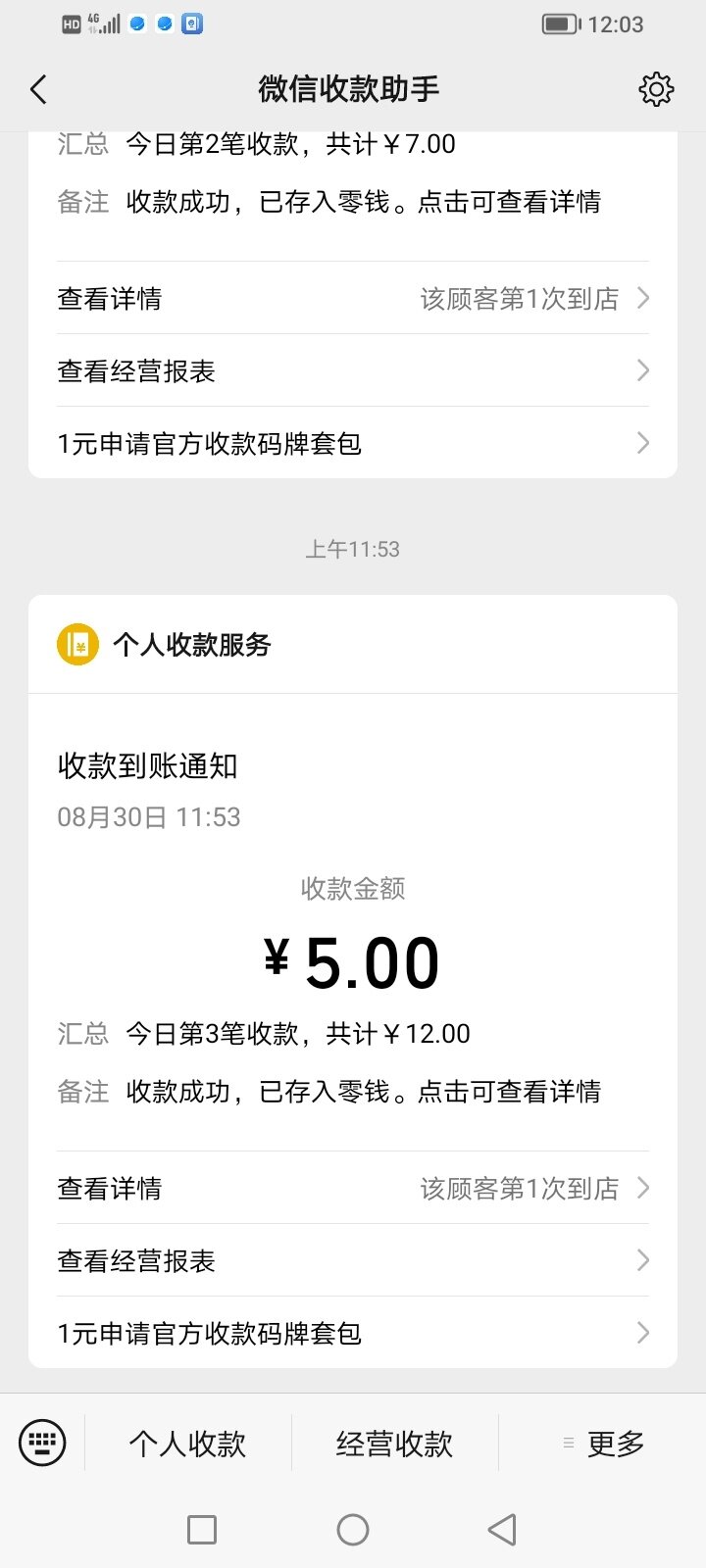Tap the system home button
The image size is (706, 1568).
(353, 1529)
